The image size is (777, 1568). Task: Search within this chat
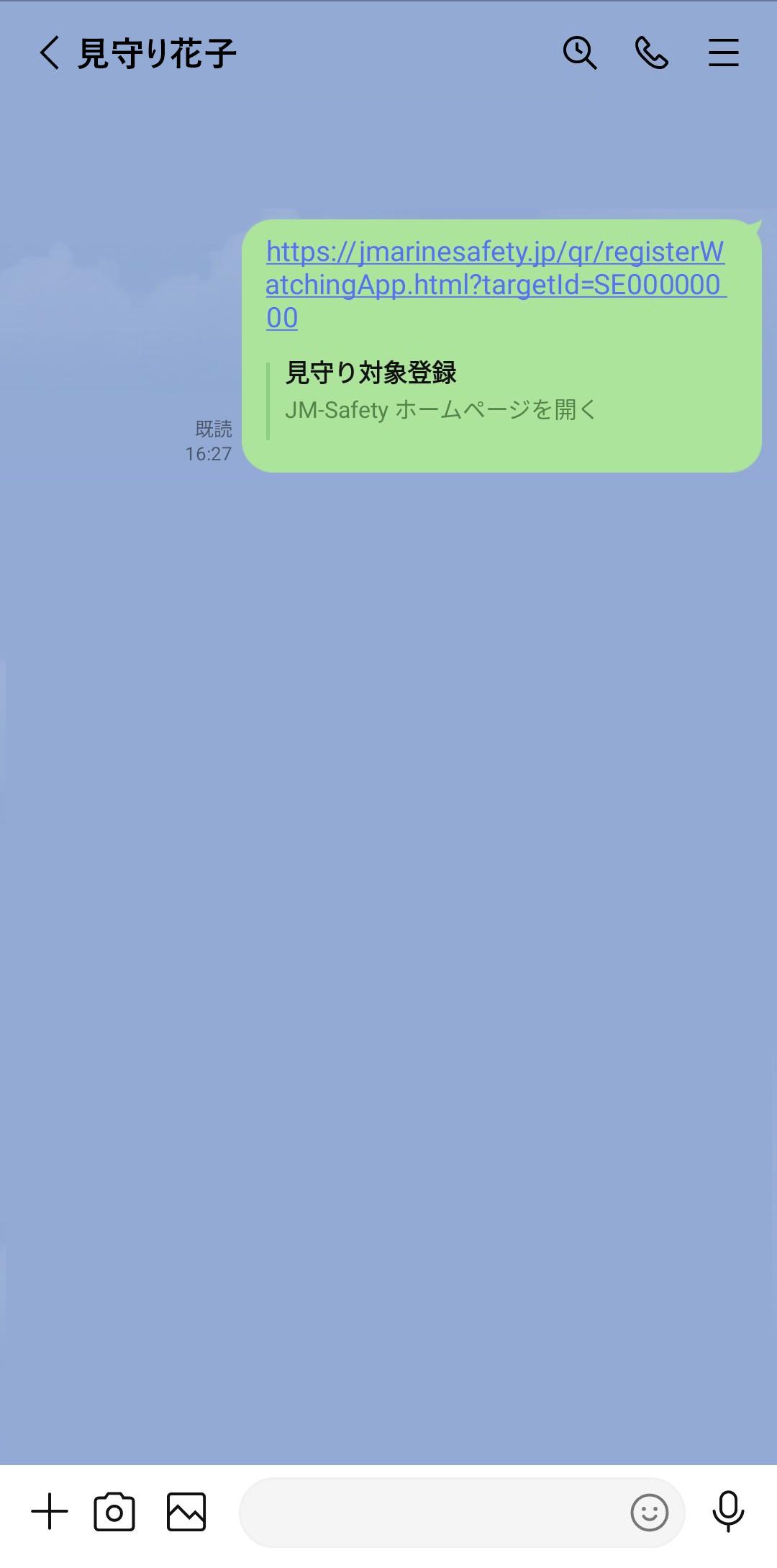click(579, 53)
